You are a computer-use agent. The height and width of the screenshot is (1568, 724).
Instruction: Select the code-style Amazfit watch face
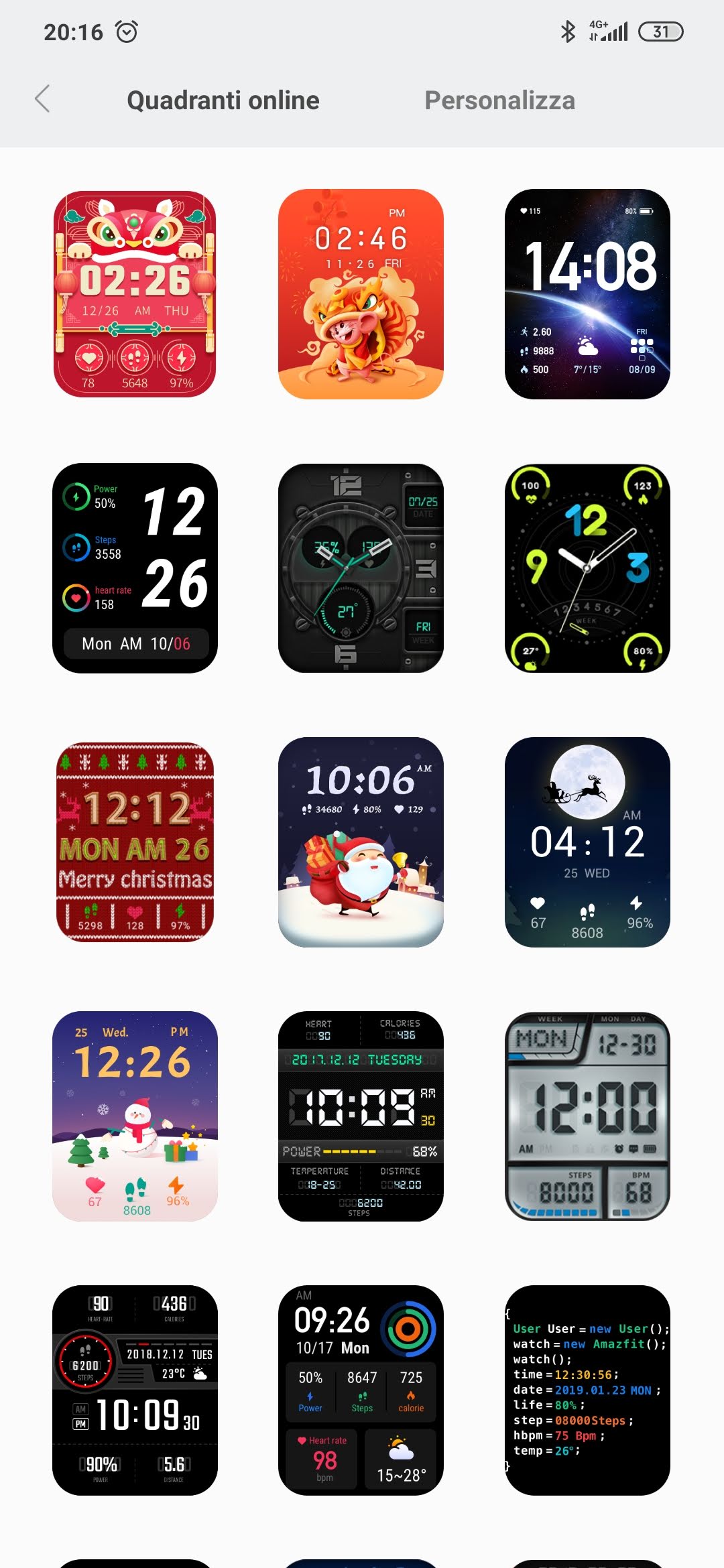[587, 1390]
